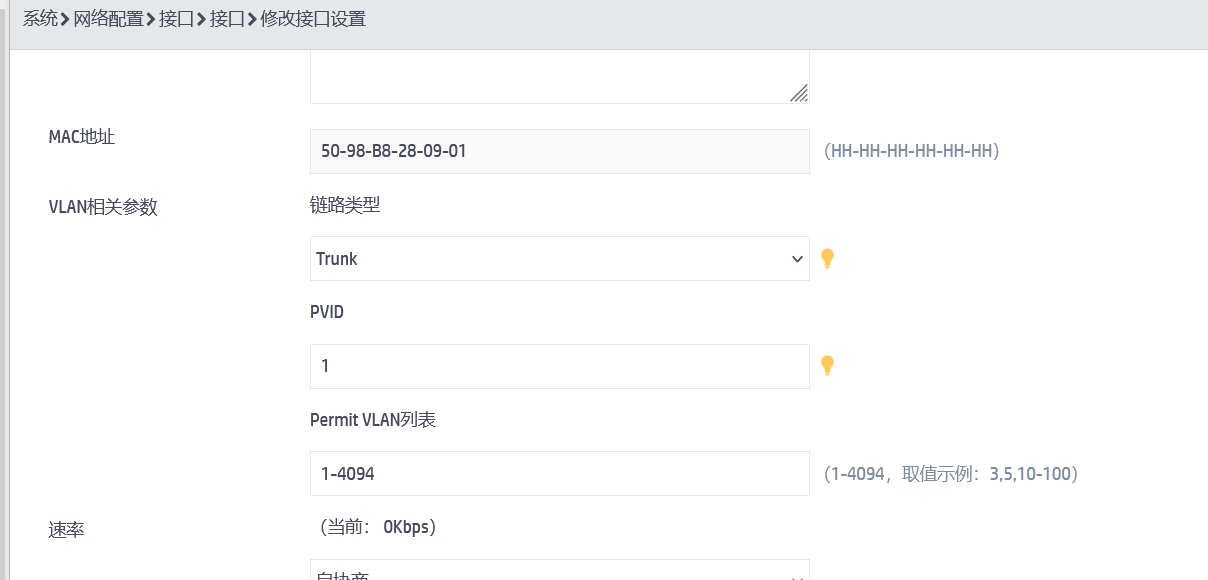Viewport: 1208px width, 580px height.
Task: Open 网络配置 in the breadcrumb
Action: [108, 19]
